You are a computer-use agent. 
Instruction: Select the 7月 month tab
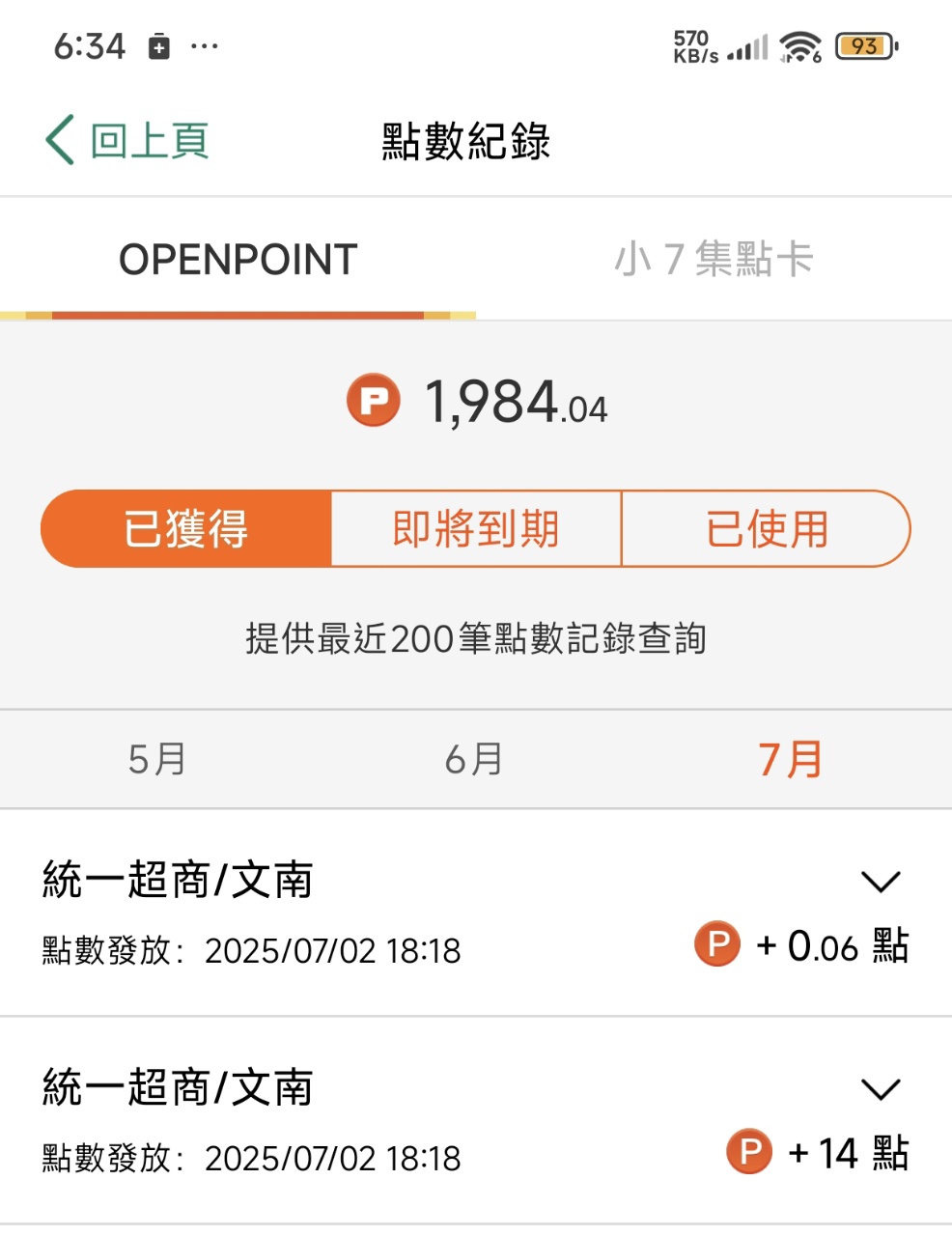pyautogui.click(x=790, y=760)
